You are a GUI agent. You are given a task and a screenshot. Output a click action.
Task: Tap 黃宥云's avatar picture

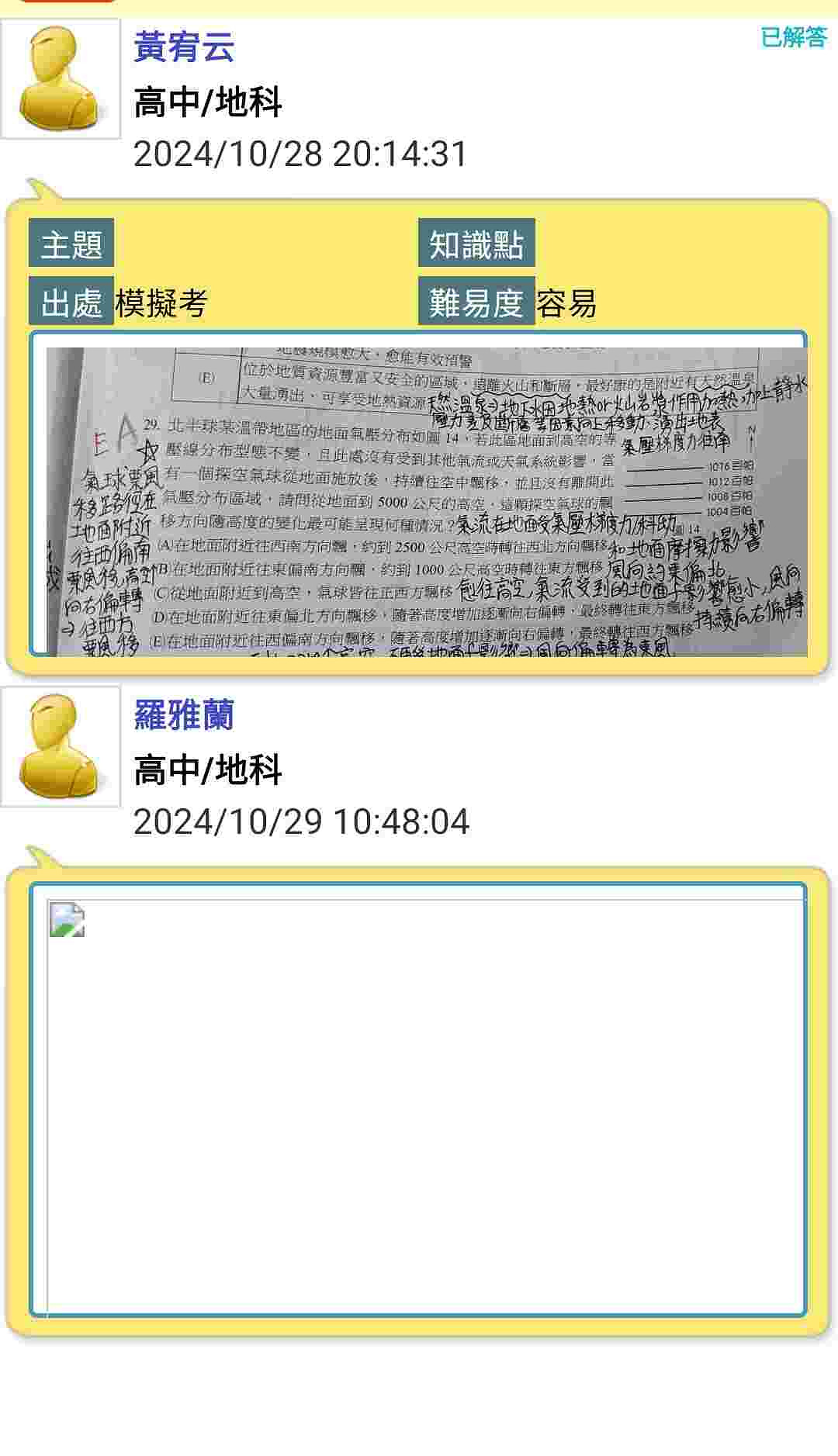coord(61,79)
